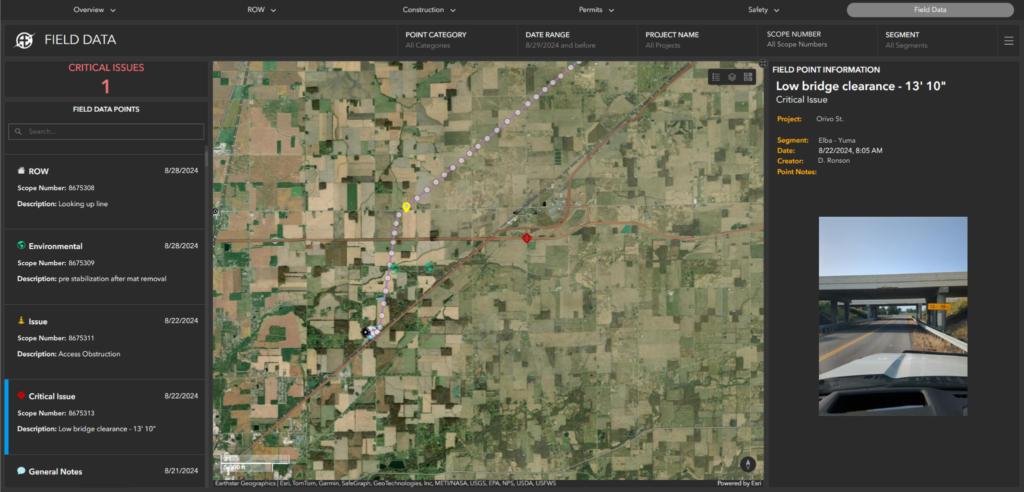1024x492 pixels.
Task: Select the Field Data tab
Action: coord(930,10)
